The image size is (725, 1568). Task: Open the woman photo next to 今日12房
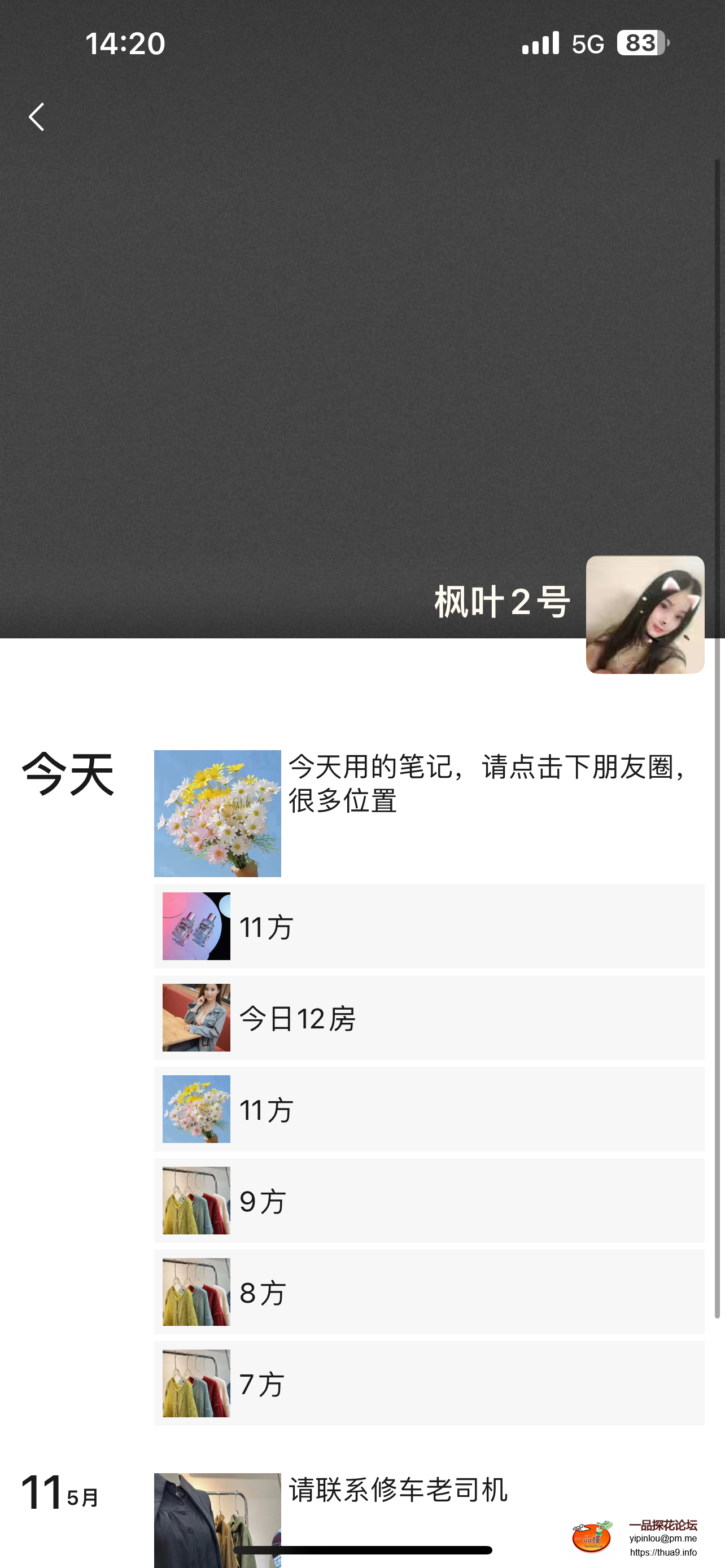pos(195,1017)
